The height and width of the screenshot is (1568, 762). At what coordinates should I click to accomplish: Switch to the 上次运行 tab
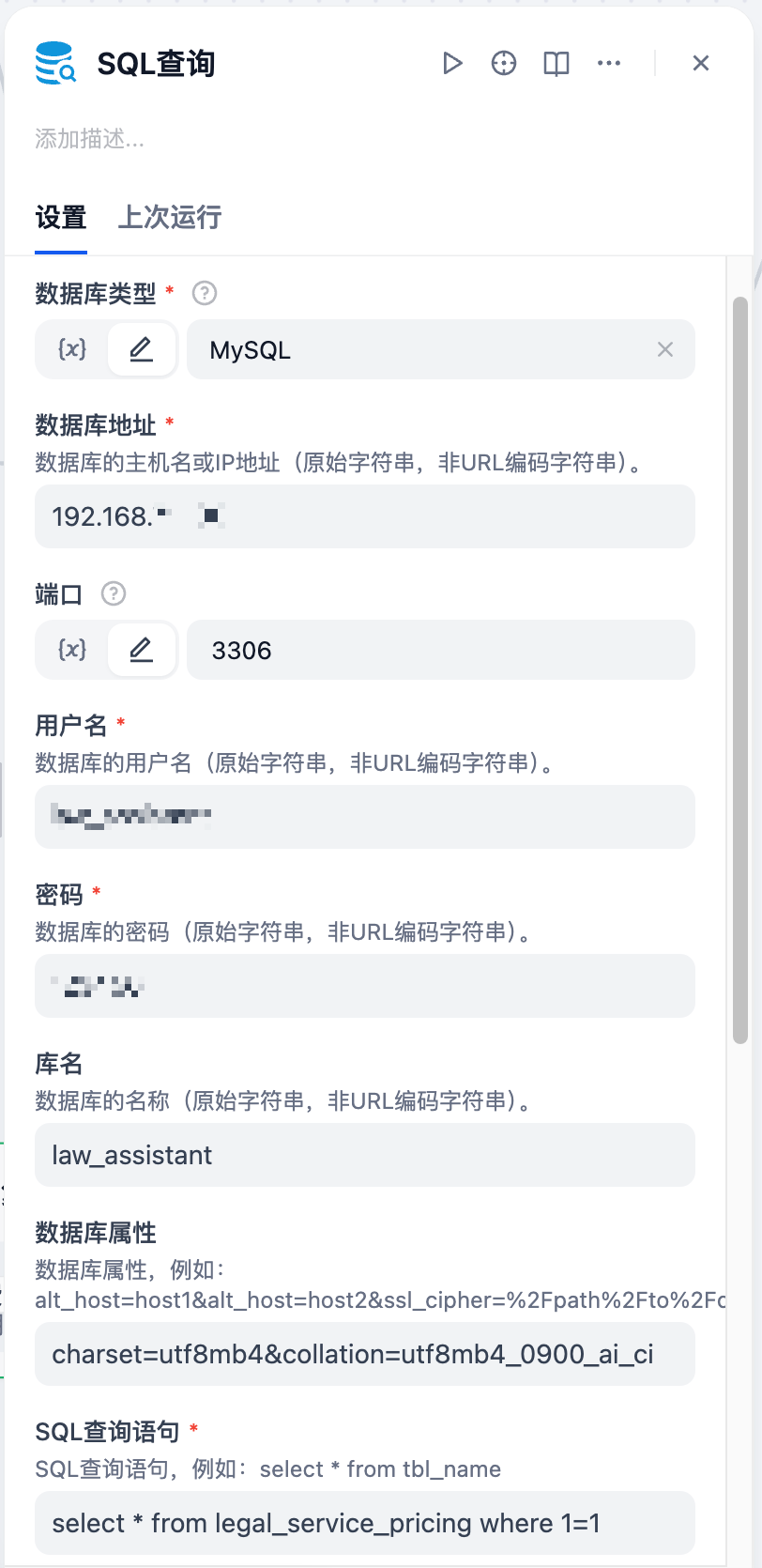pos(170,218)
